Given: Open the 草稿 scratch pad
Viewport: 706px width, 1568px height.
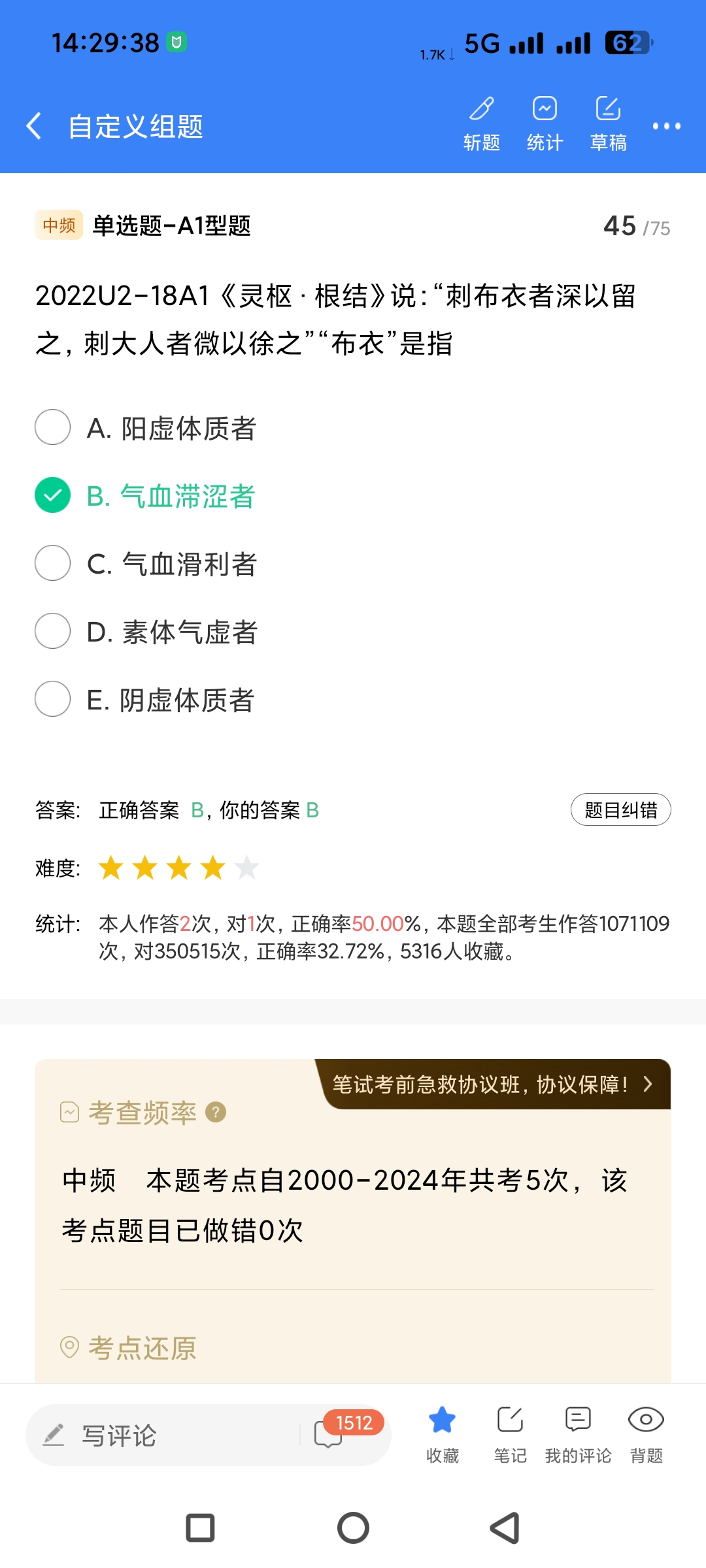Looking at the screenshot, I should point(608,123).
